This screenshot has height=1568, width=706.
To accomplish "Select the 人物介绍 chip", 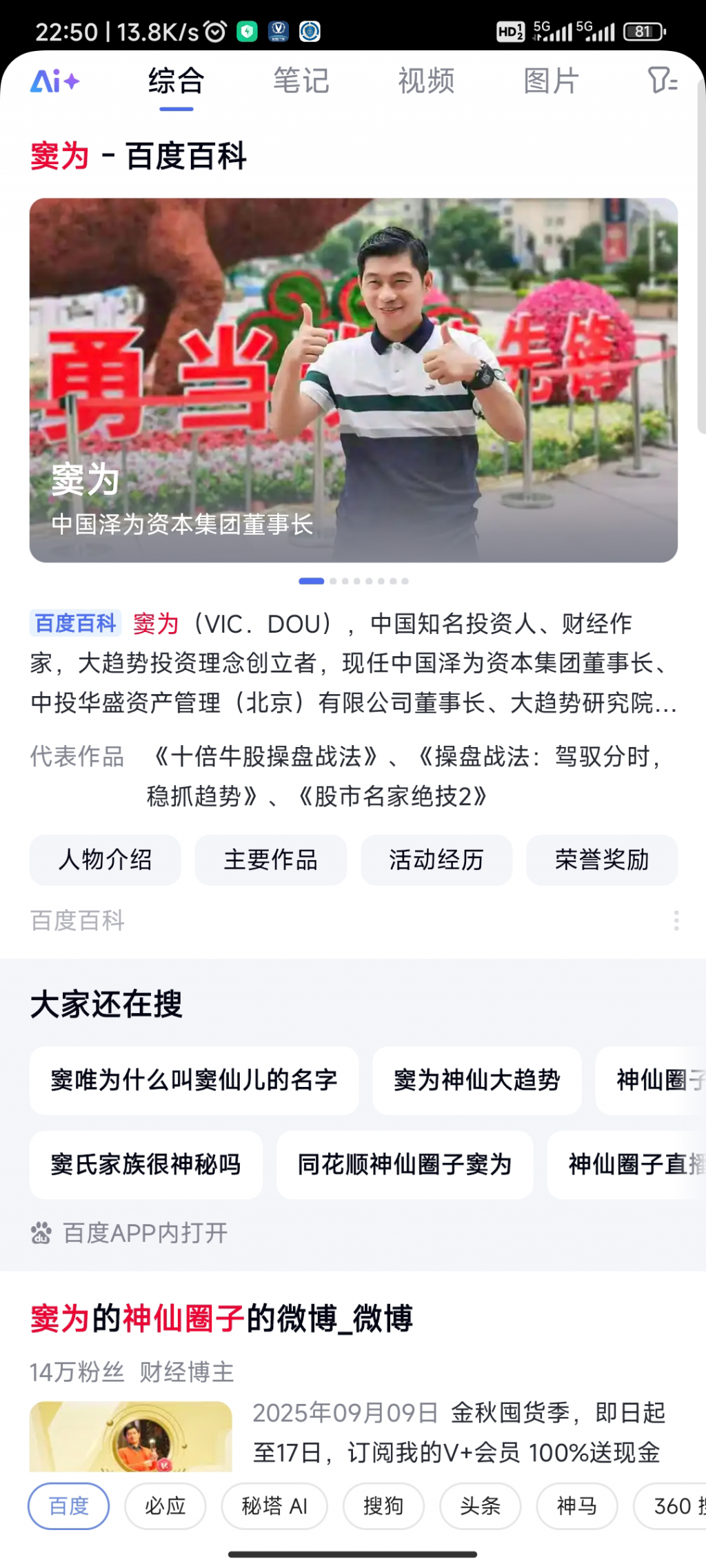I will click(105, 859).
